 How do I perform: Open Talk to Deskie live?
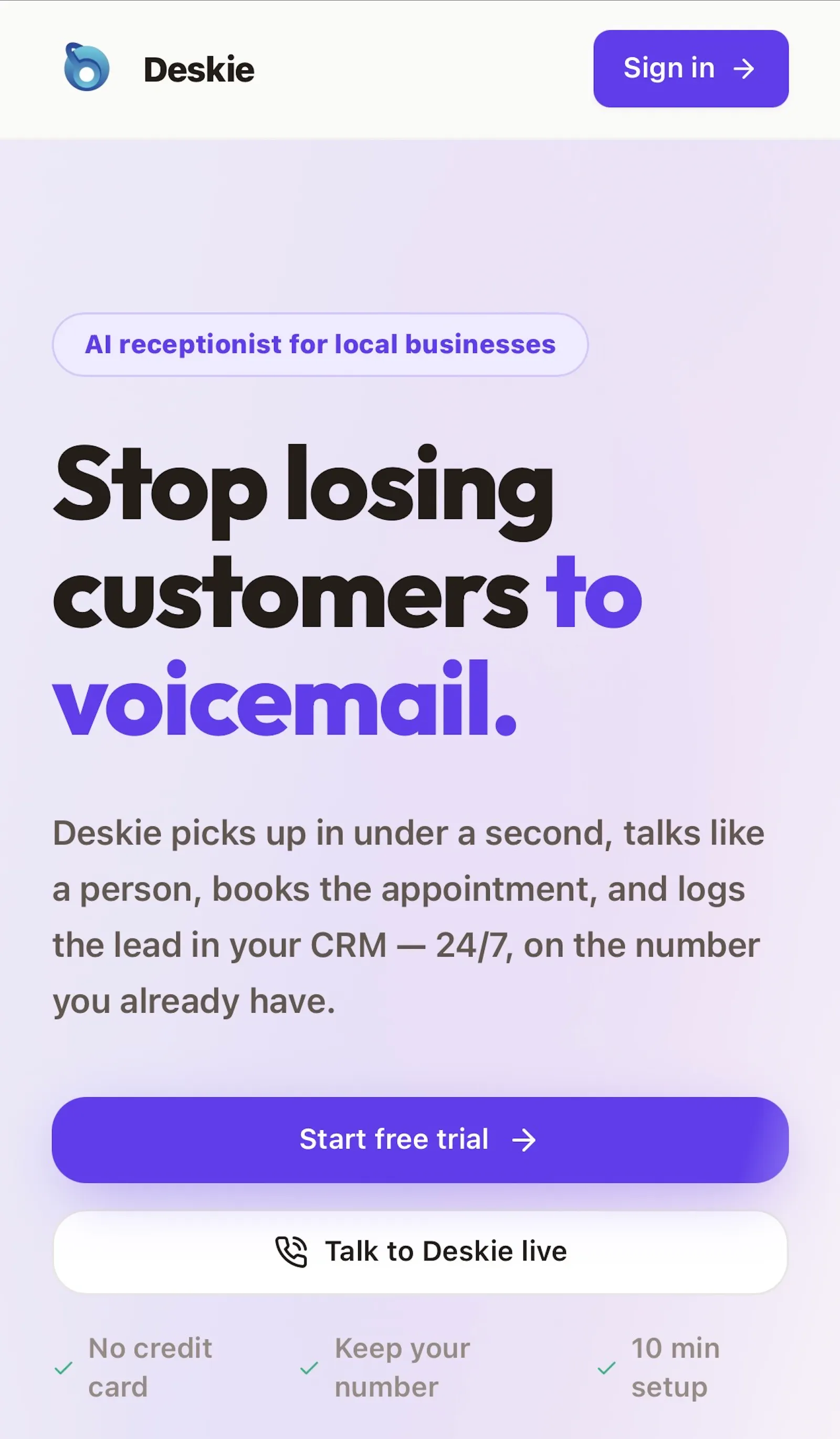[421, 1252]
